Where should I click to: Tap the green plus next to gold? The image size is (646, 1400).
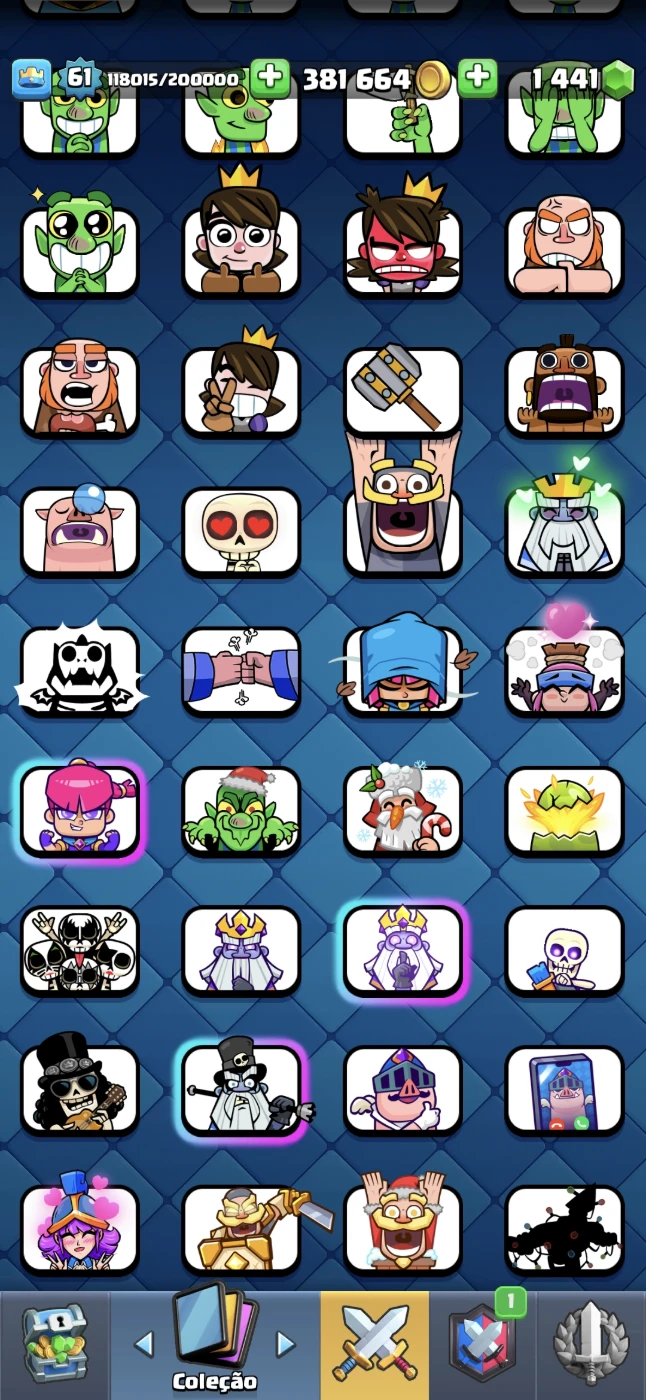[x=477, y=78]
